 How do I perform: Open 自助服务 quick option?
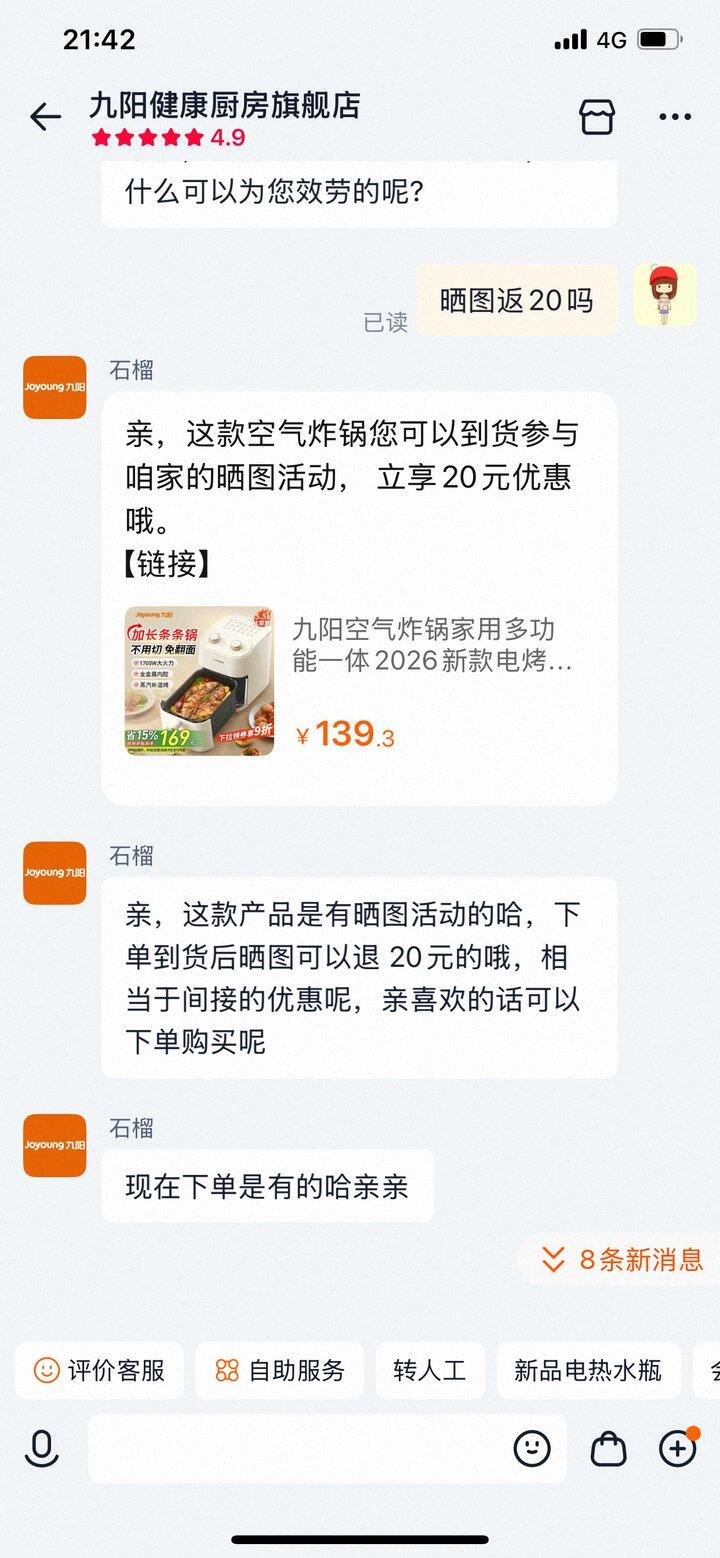[x=279, y=1370]
